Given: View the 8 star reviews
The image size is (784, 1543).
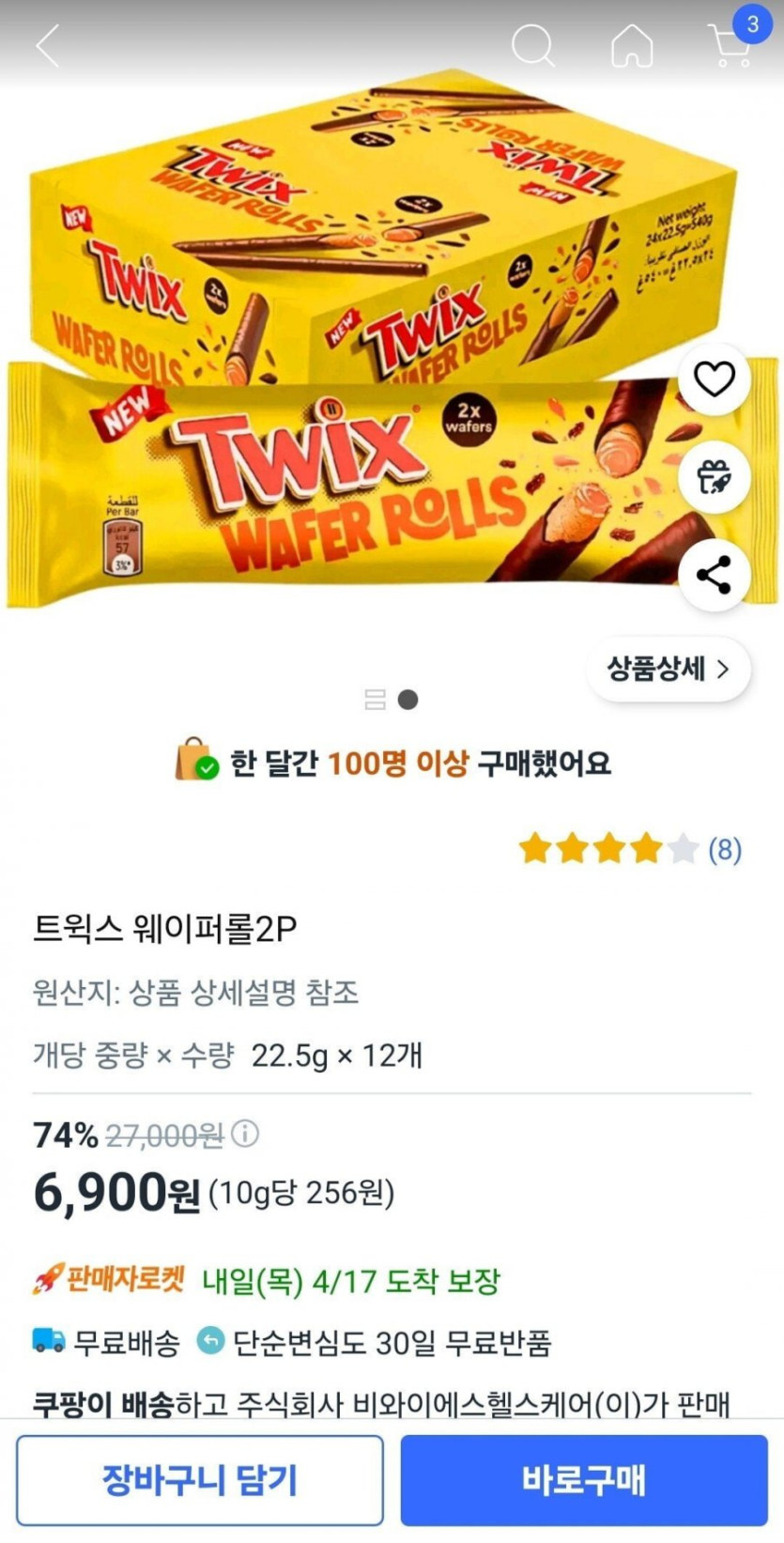Looking at the screenshot, I should [630, 849].
